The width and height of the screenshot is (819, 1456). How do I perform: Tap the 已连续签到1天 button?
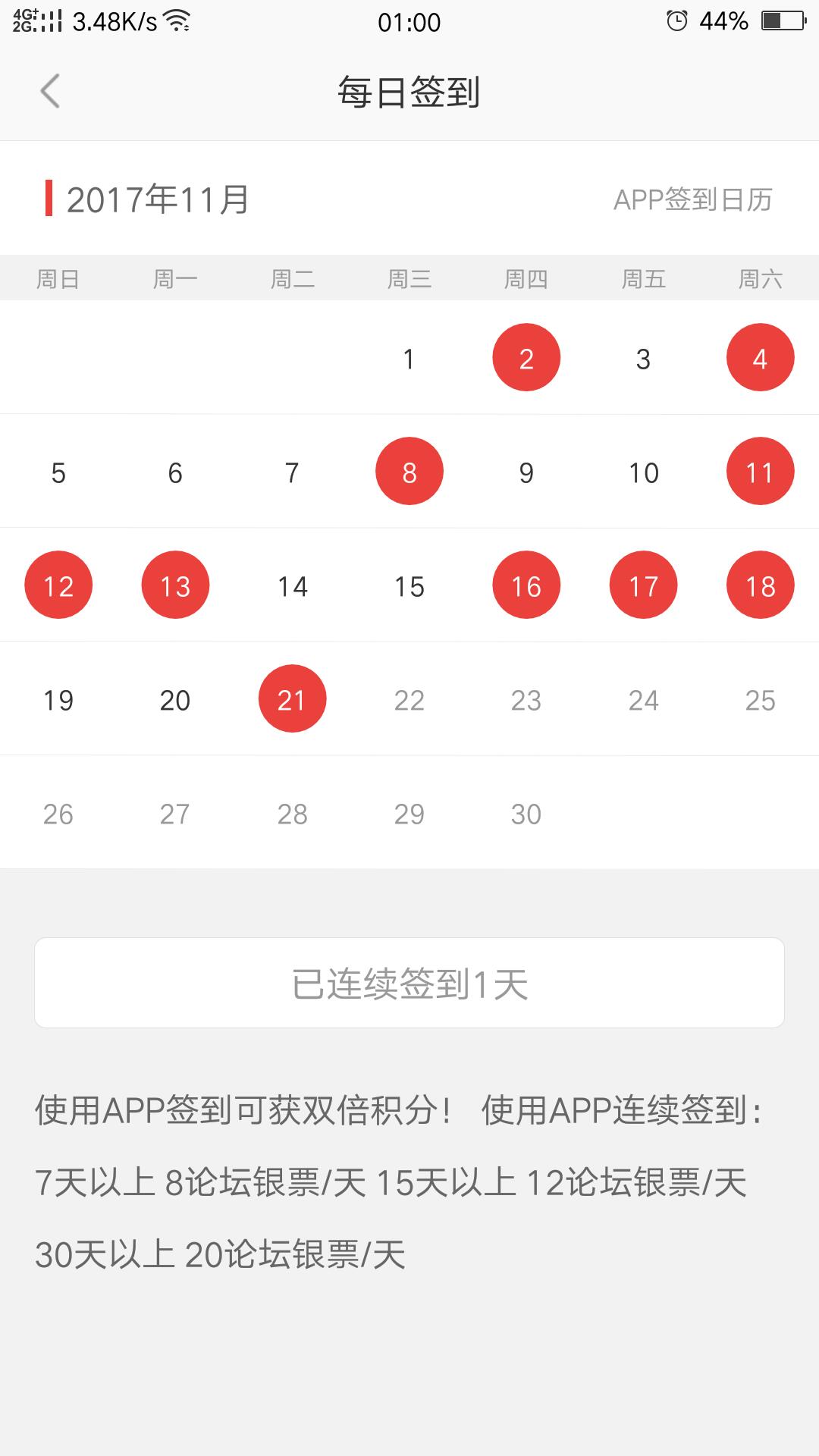[x=409, y=983]
